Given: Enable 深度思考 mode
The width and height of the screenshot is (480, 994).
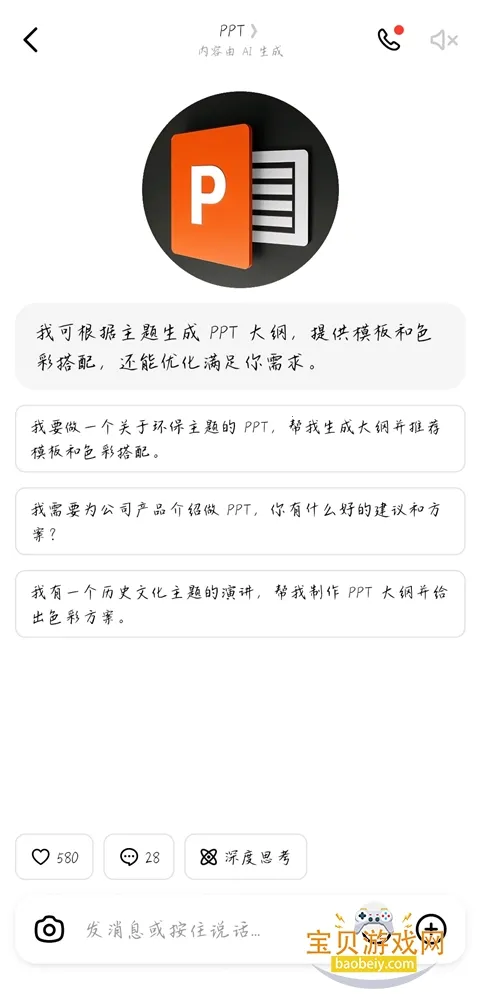Looking at the screenshot, I should pos(245,857).
